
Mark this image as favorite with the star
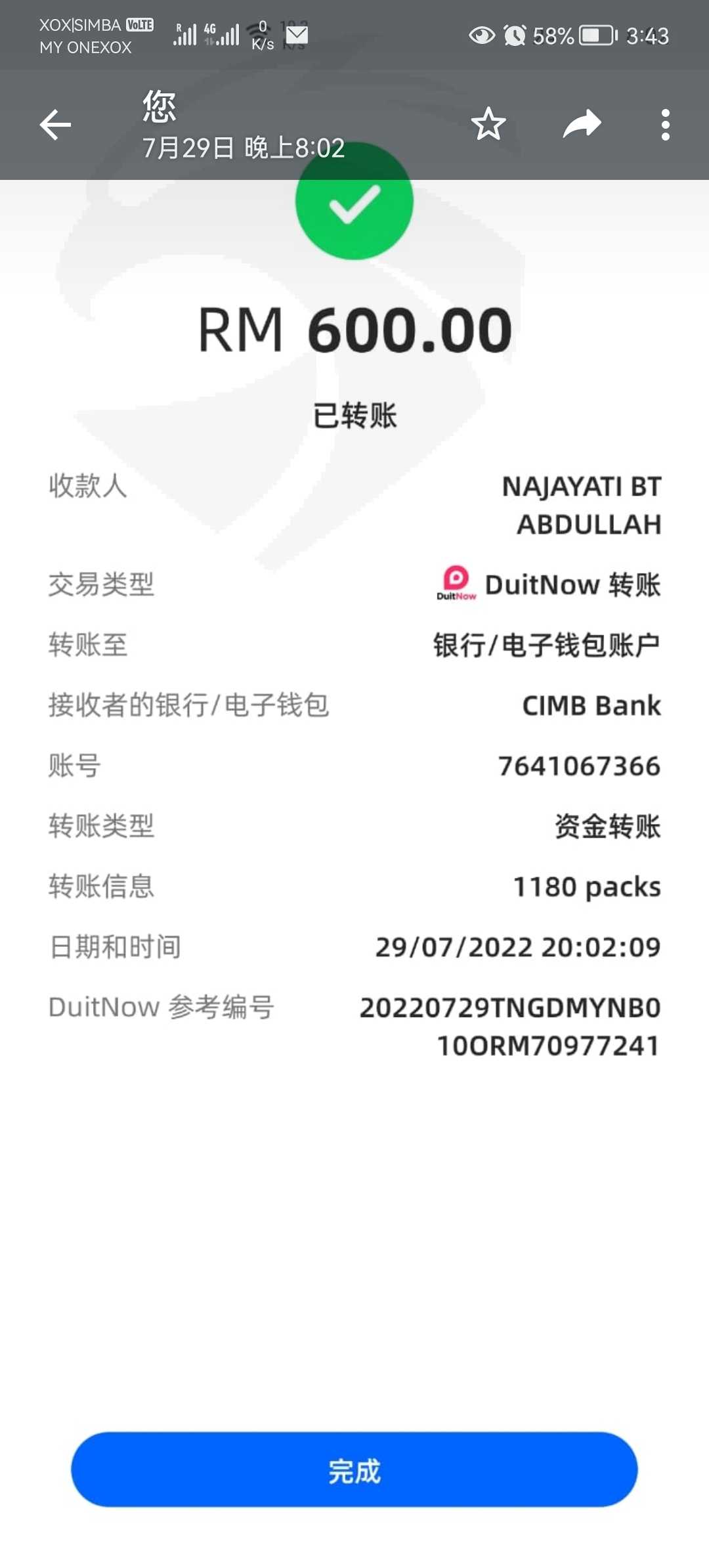pyautogui.click(x=488, y=124)
